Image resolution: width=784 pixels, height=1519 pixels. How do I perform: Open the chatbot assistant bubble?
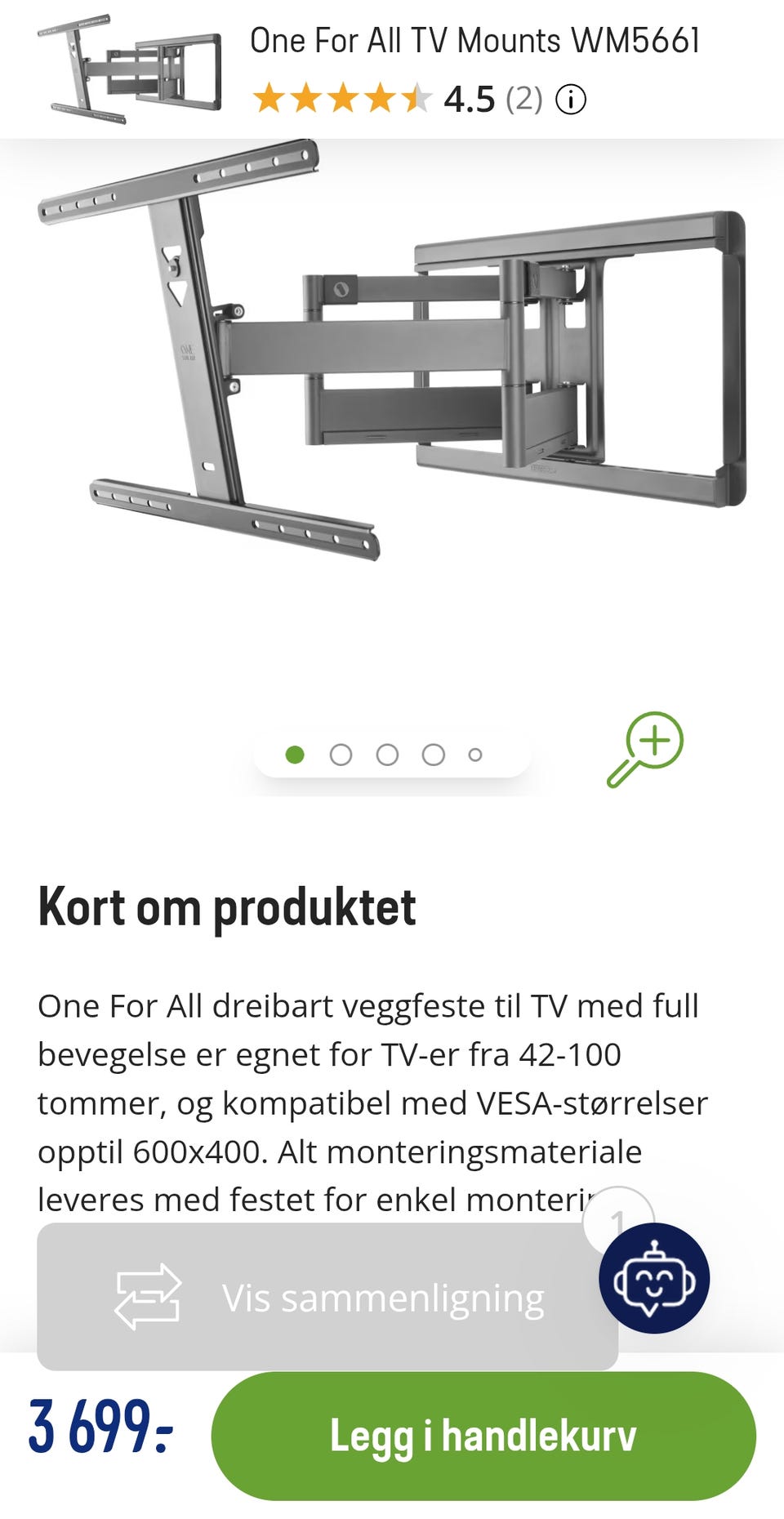[654, 1278]
